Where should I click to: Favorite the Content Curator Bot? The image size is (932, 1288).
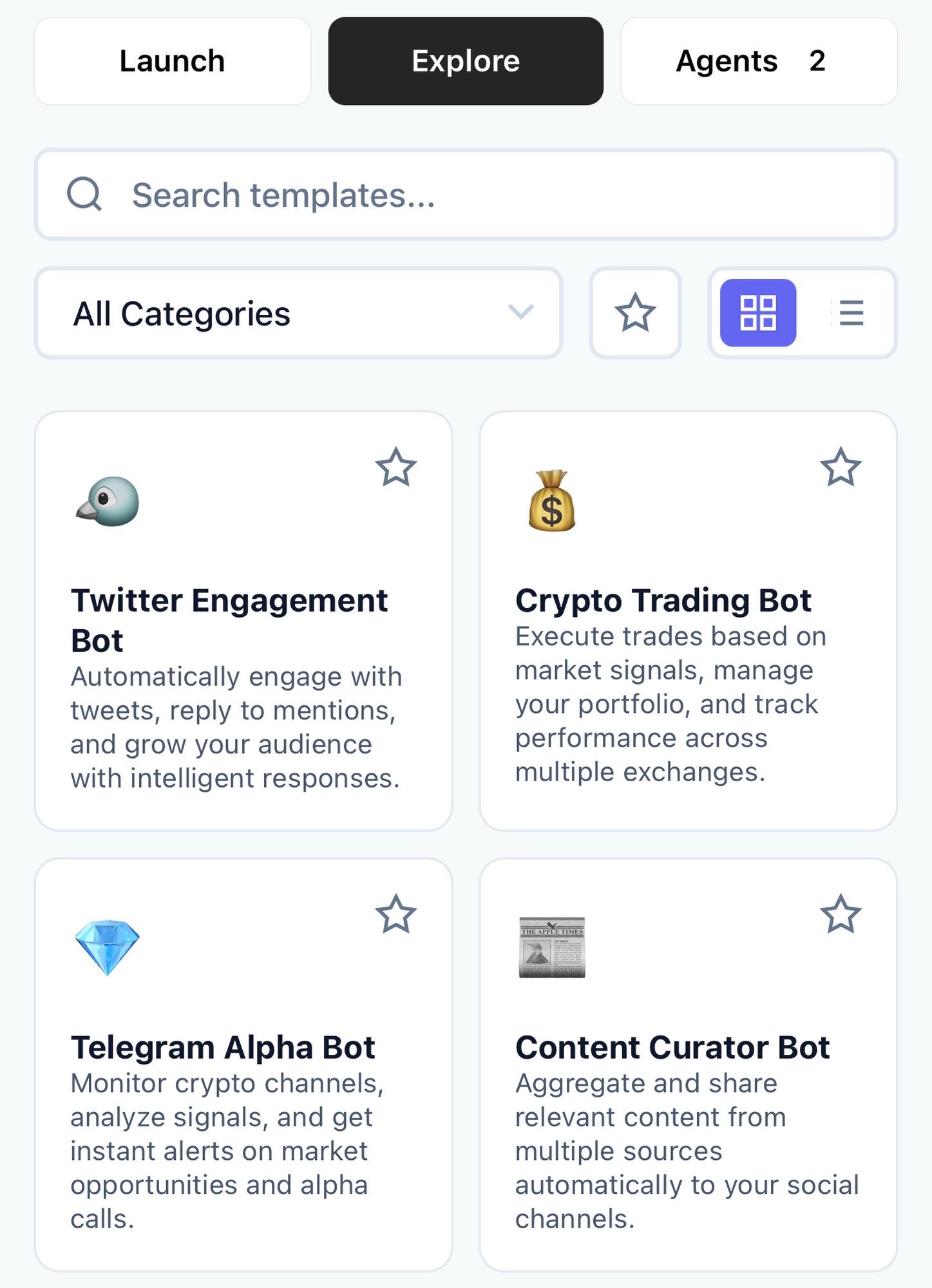pos(841,914)
